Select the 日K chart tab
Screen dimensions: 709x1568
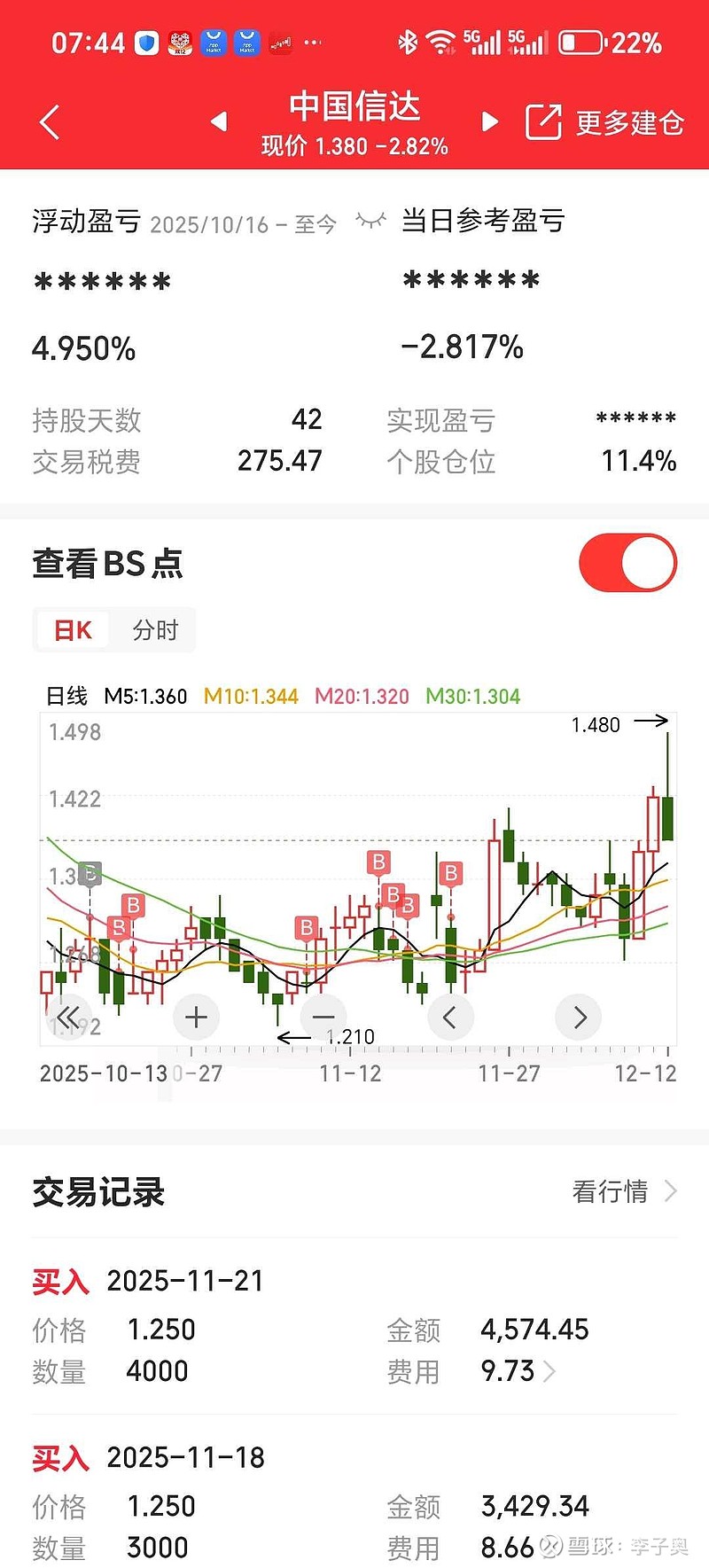(73, 630)
